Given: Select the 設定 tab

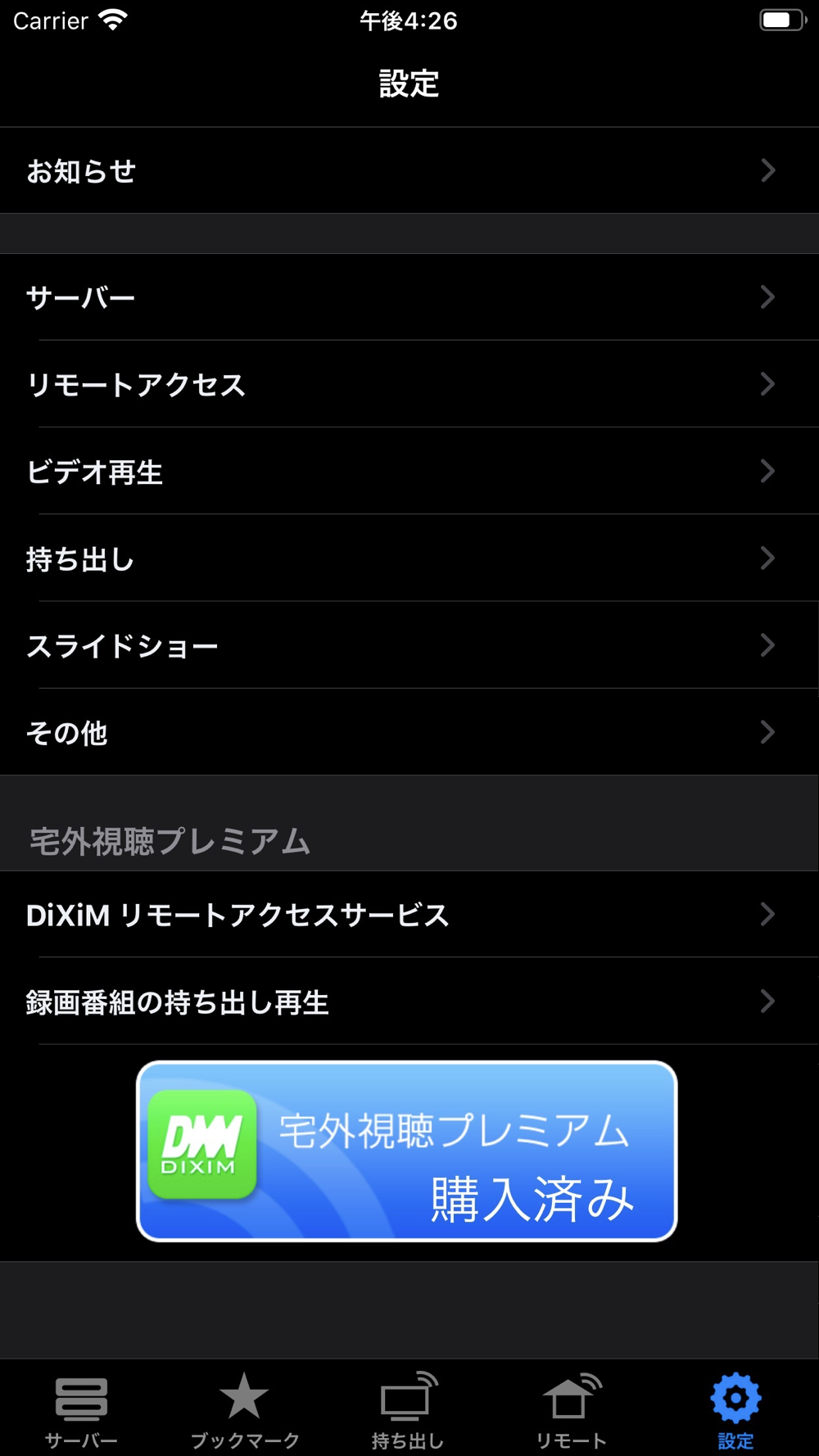Looking at the screenshot, I should (735, 1410).
